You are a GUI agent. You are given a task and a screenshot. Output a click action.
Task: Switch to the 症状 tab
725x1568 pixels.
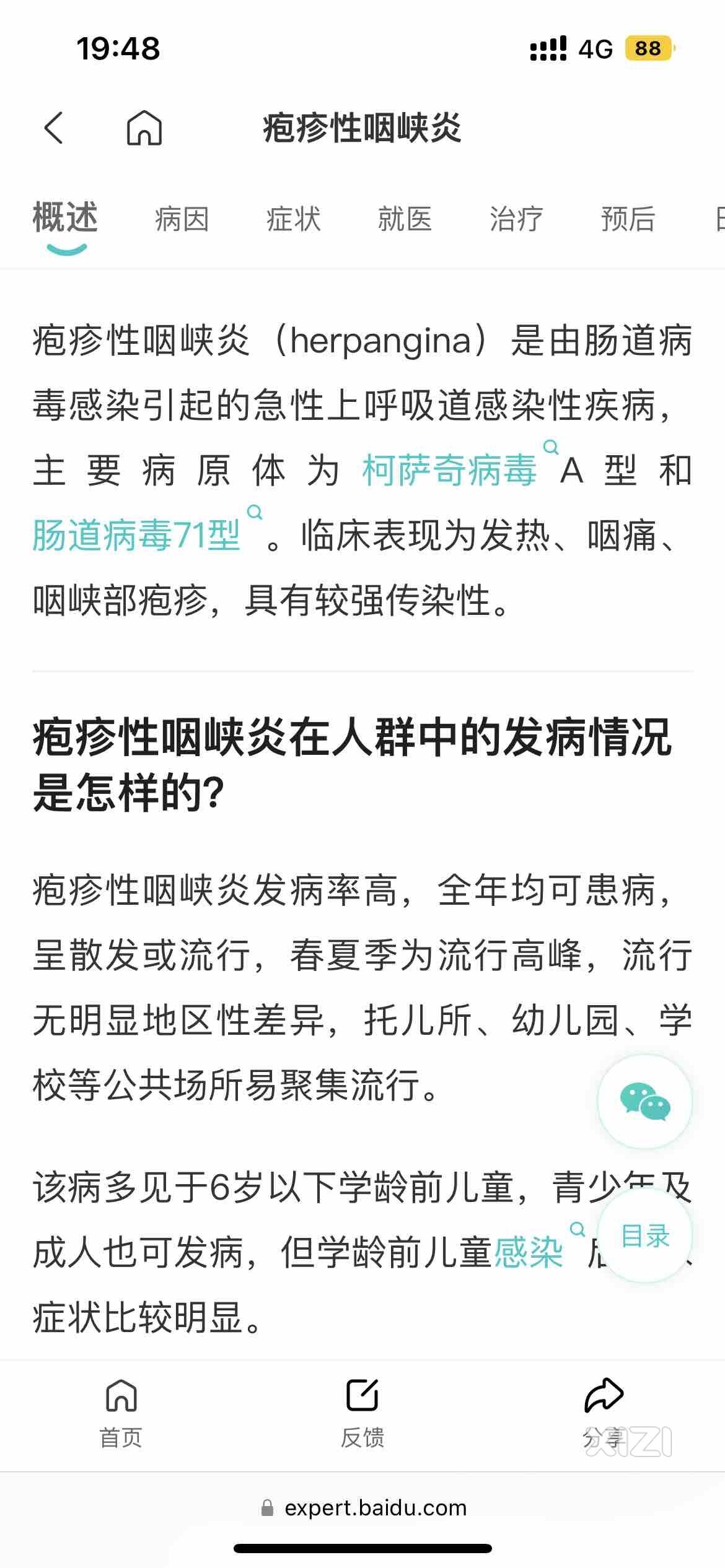coord(293,219)
